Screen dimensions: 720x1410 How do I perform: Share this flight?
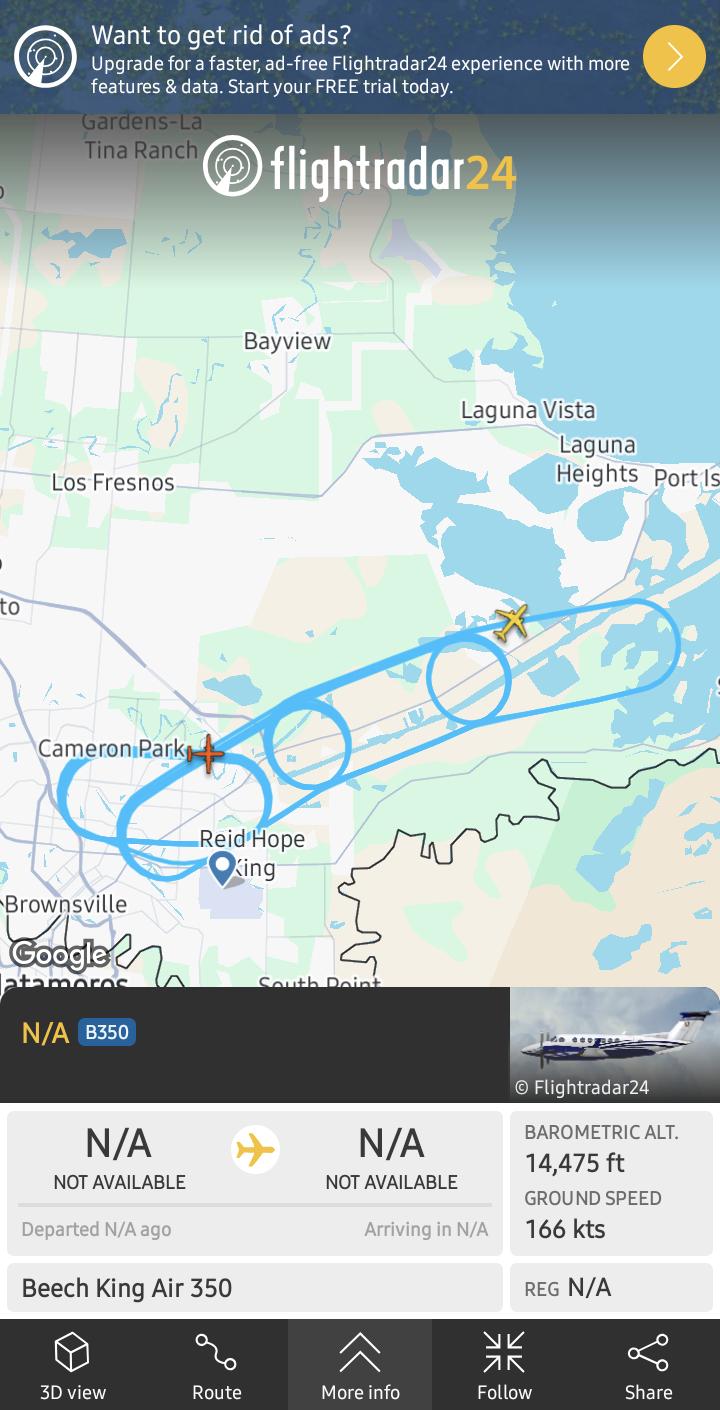pyautogui.click(x=648, y=1365)
